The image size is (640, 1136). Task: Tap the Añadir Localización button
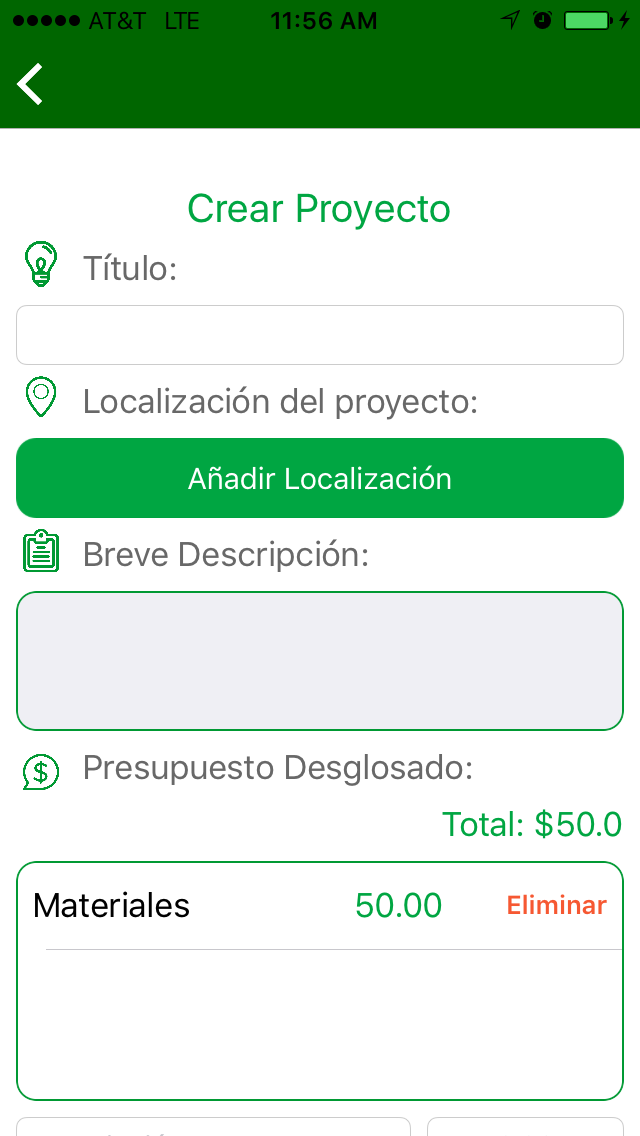pos(320,478)
